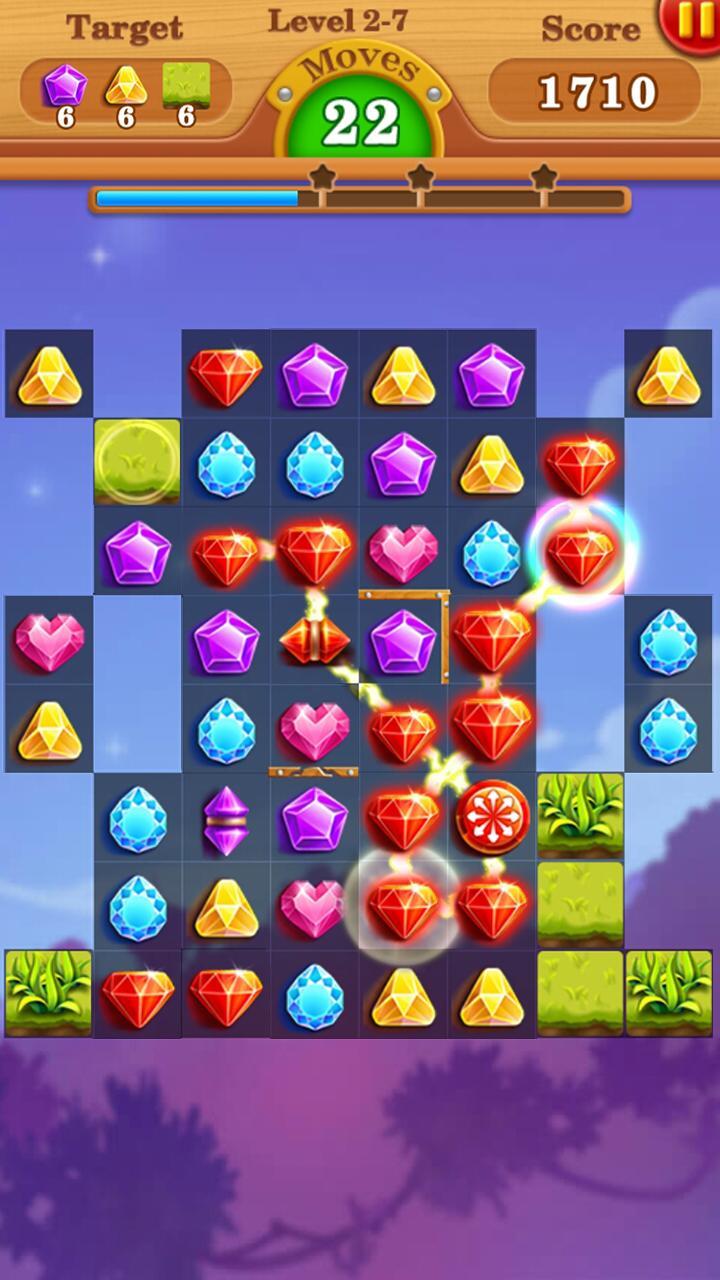Tap the first star on the progress bar
The width and height of the screenshot is (720, 1280).
[322, 176]
